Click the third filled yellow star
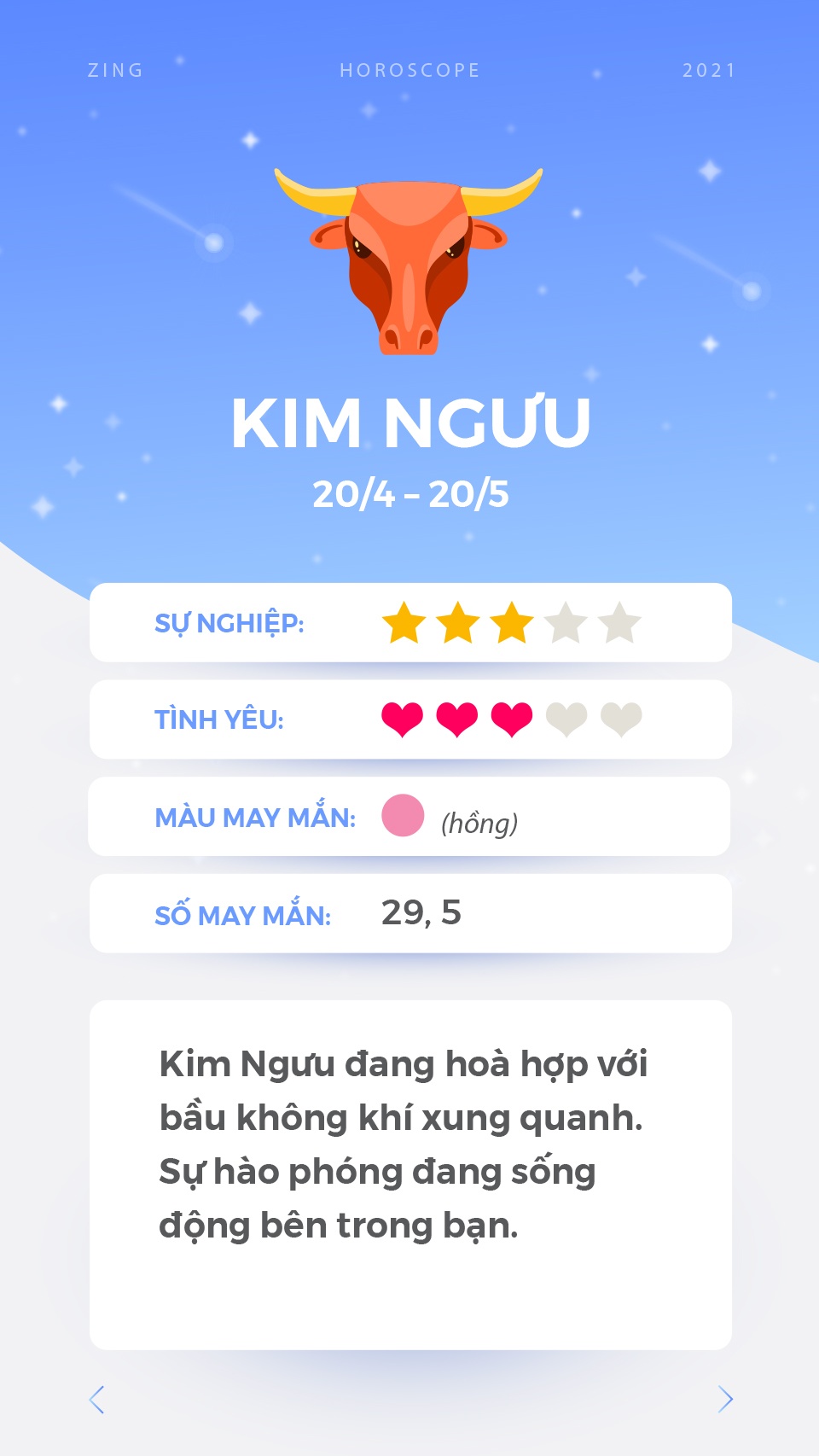 point(512,624)
